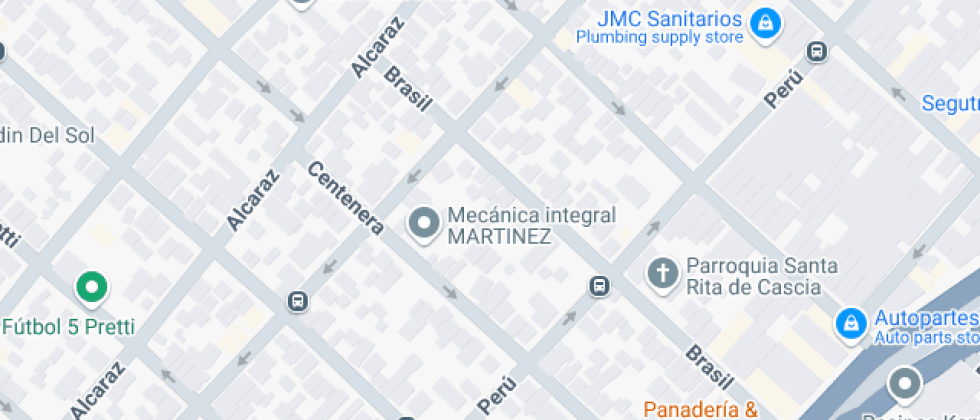The width and height of the screenshot is (980, 420).
Task: Select the bus stop near Fútbol 5 Pretti
Action: [298, 301]
